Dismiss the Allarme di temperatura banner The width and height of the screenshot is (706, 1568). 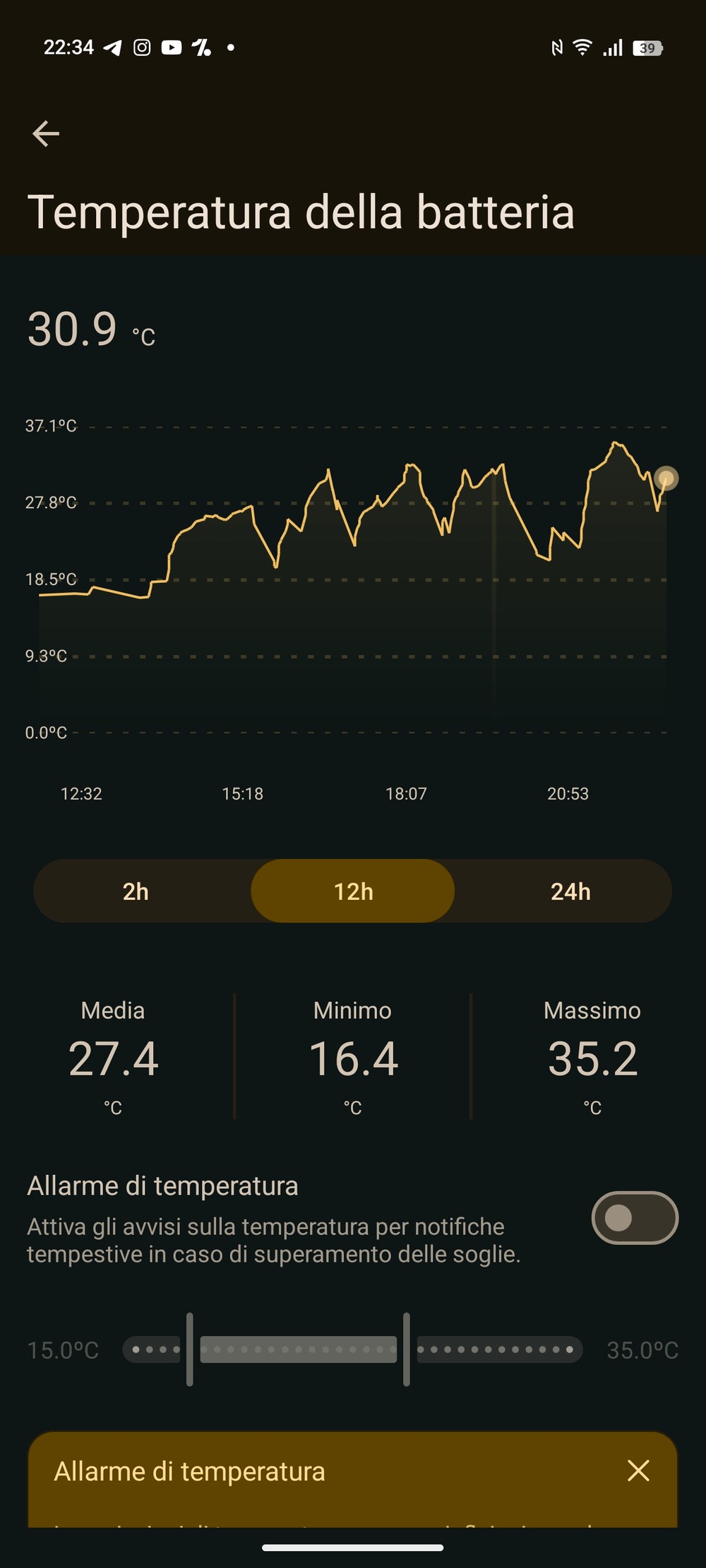tap(638, 1471)
